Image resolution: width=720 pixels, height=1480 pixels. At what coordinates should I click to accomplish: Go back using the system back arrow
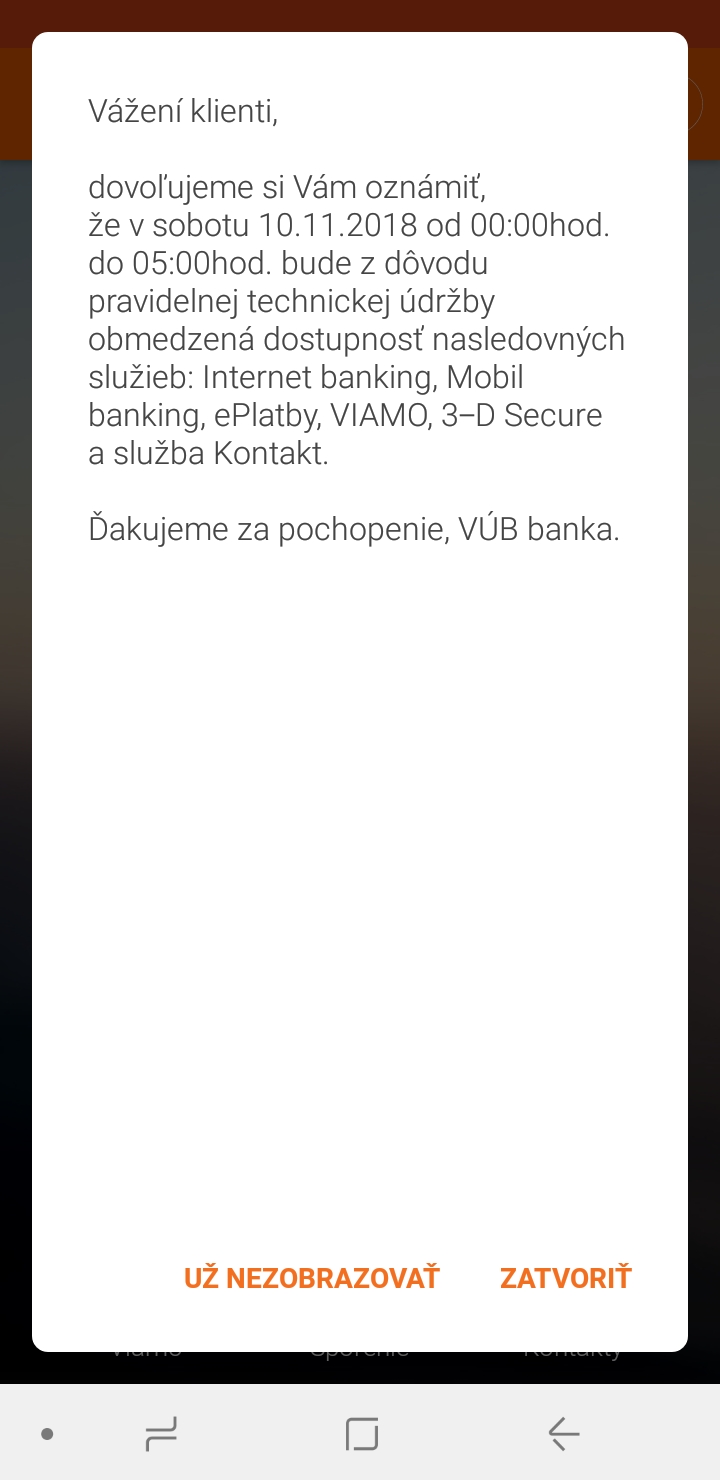click(x=564, y=1435)
